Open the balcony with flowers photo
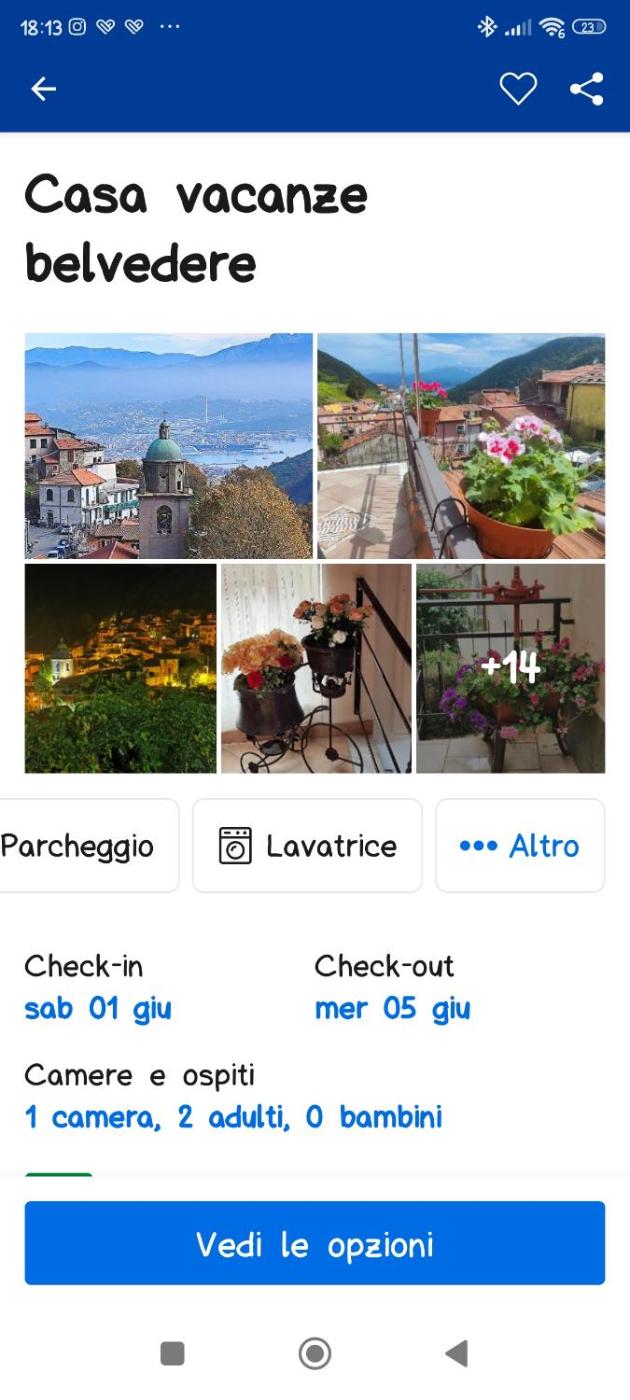 coord(461,446)
